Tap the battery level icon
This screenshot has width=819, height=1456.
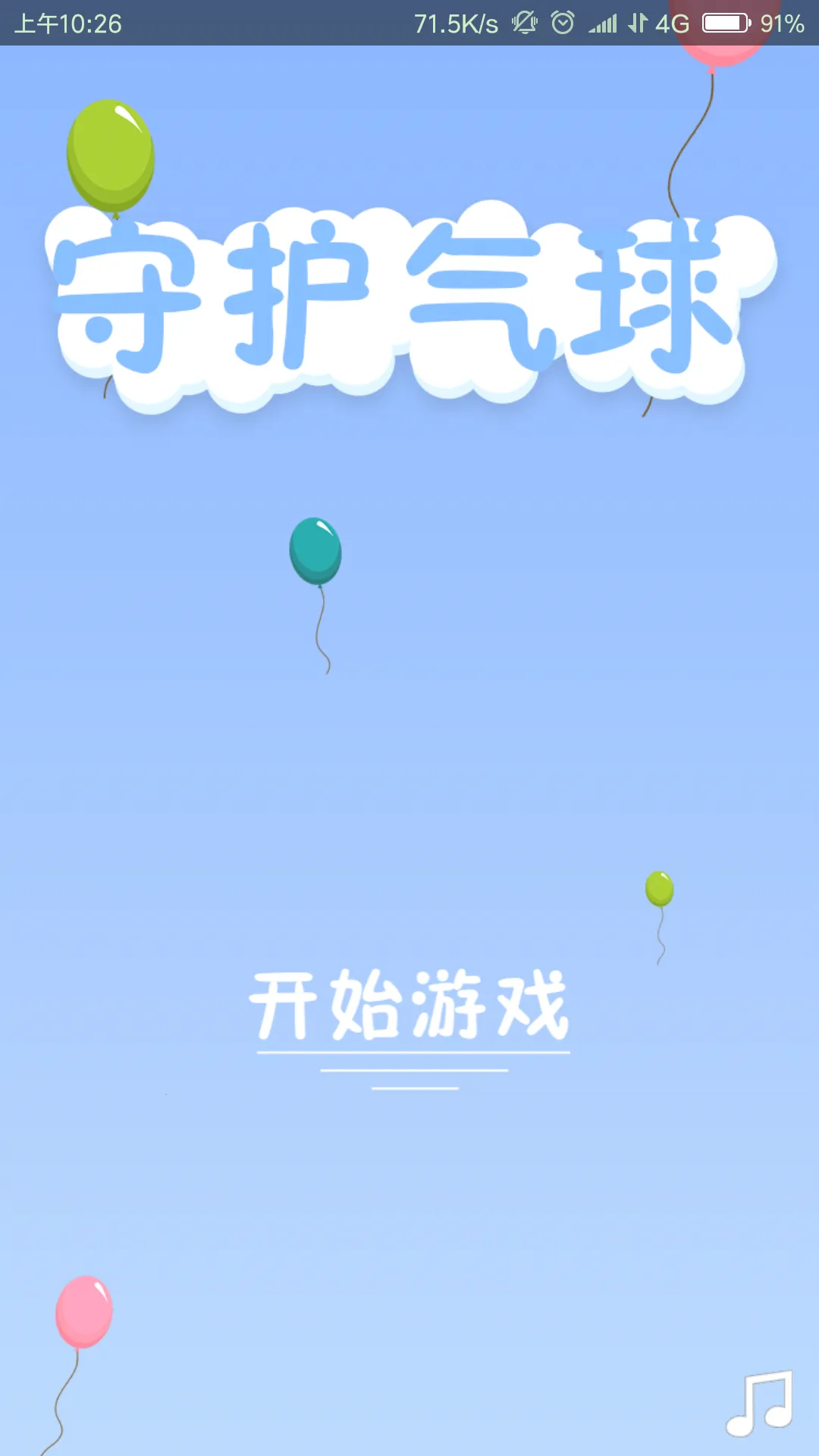coord(726,23)
